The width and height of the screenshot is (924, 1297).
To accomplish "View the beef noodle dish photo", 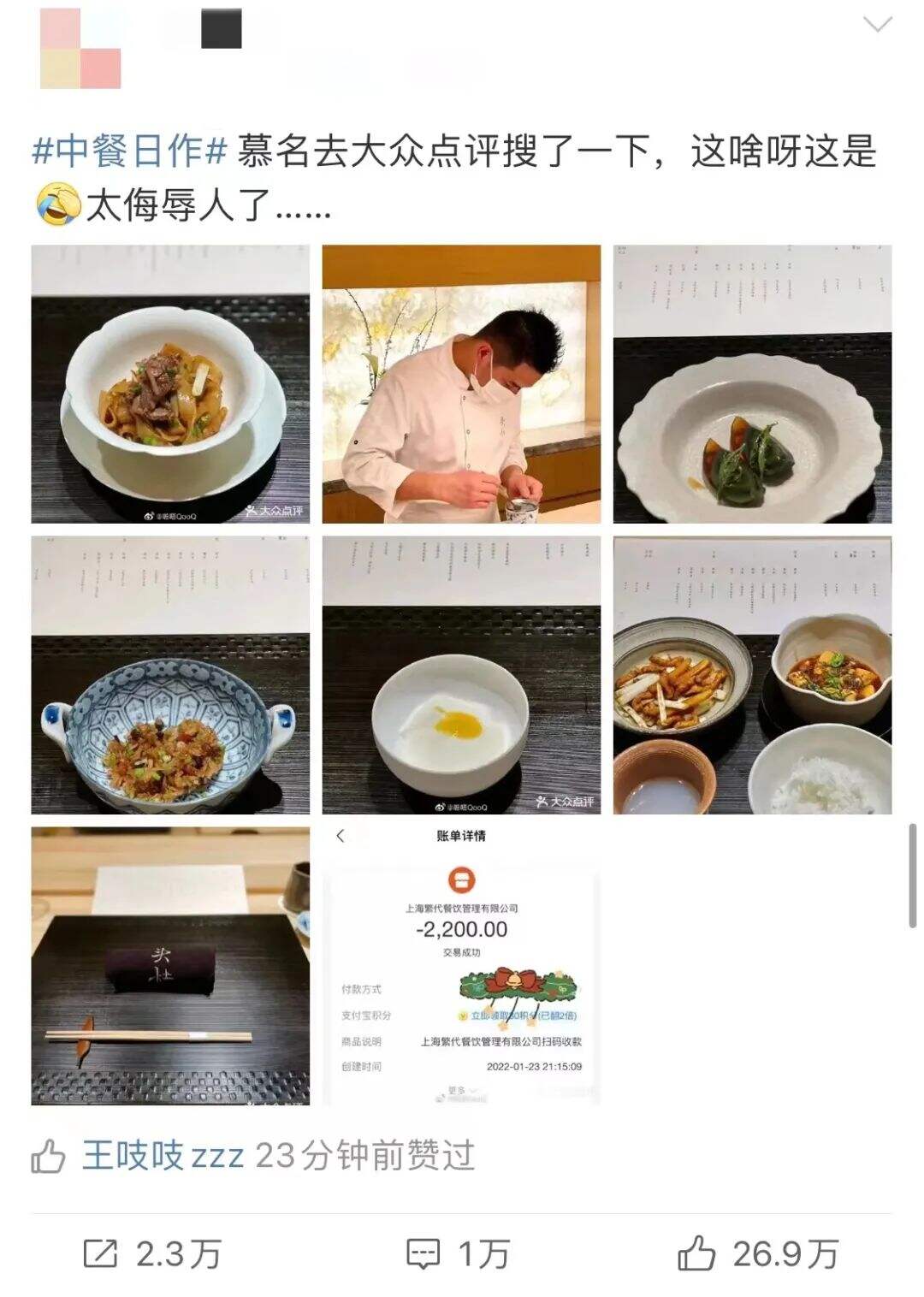I will coord(170,384).
